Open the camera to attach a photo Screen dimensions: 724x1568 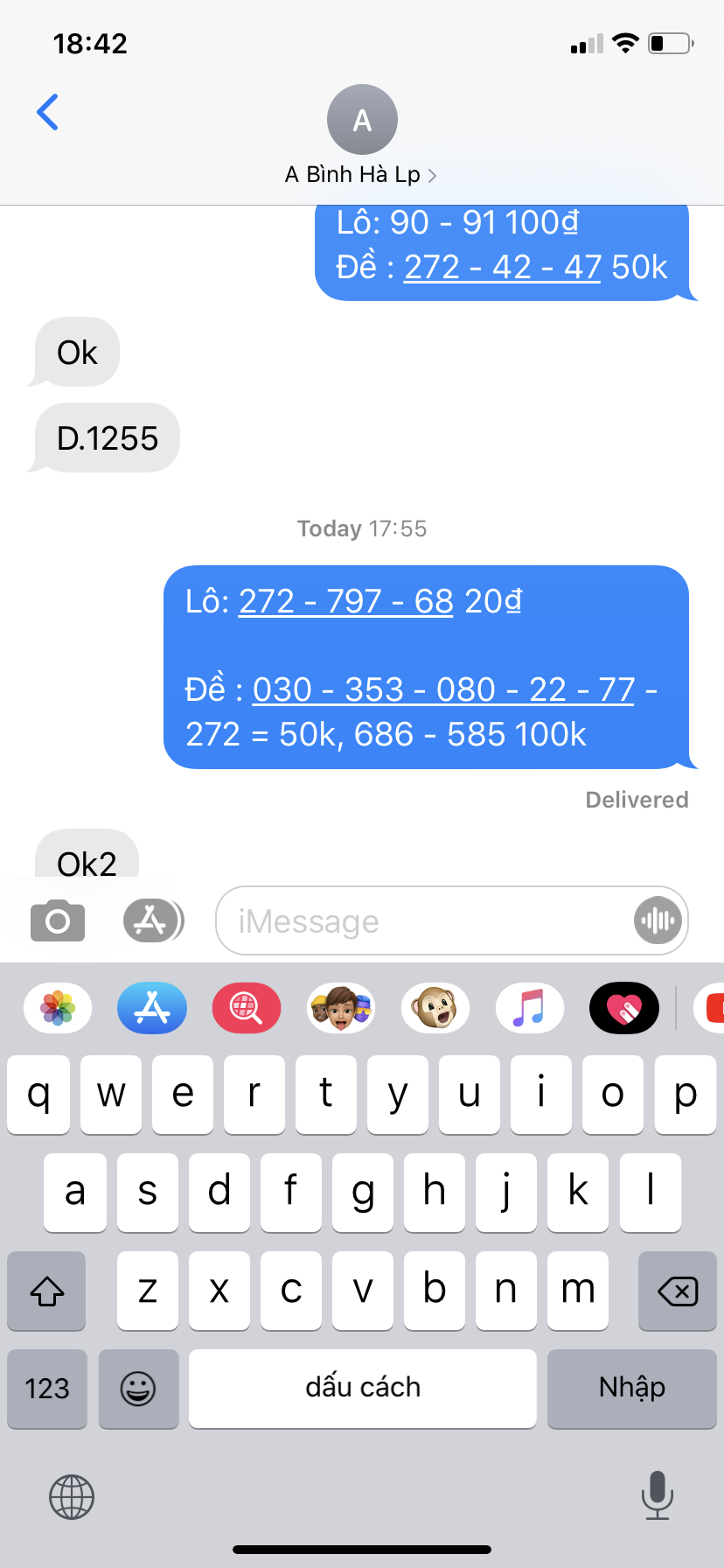coord(58,920)
